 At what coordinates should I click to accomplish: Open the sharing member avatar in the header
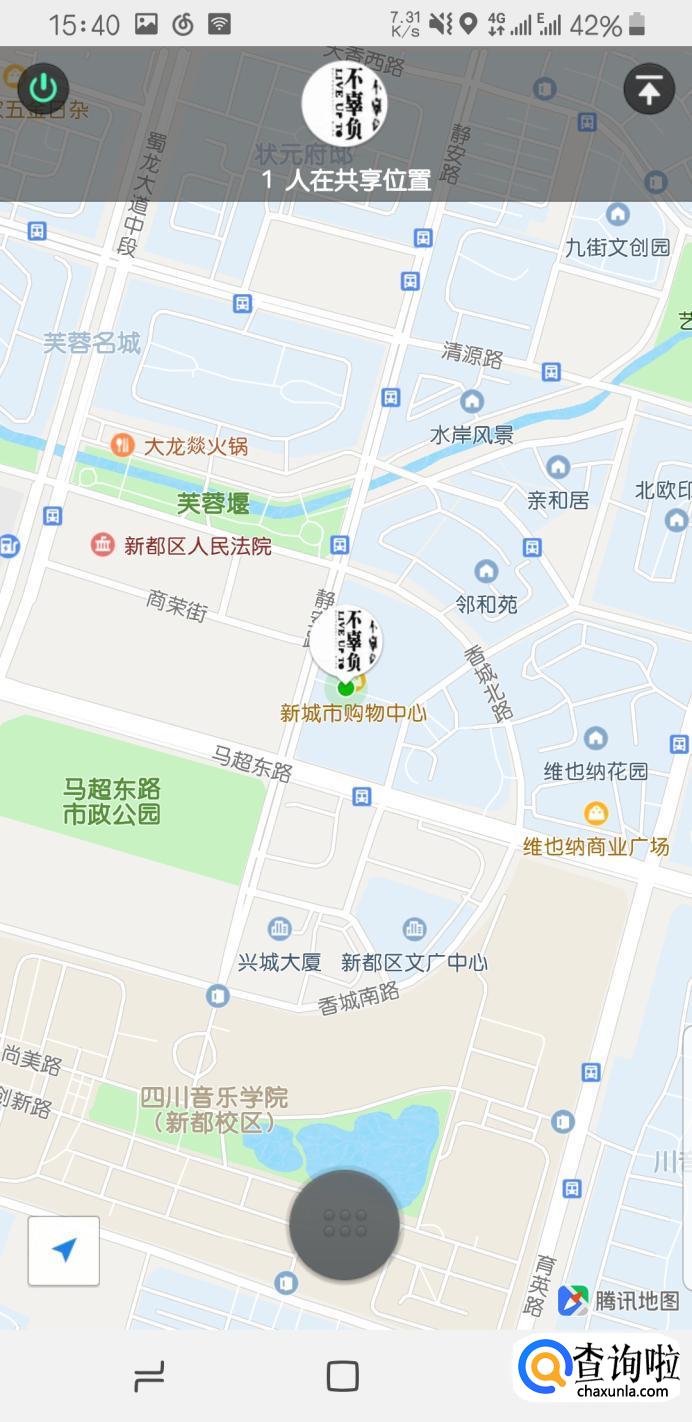[345, 102]
